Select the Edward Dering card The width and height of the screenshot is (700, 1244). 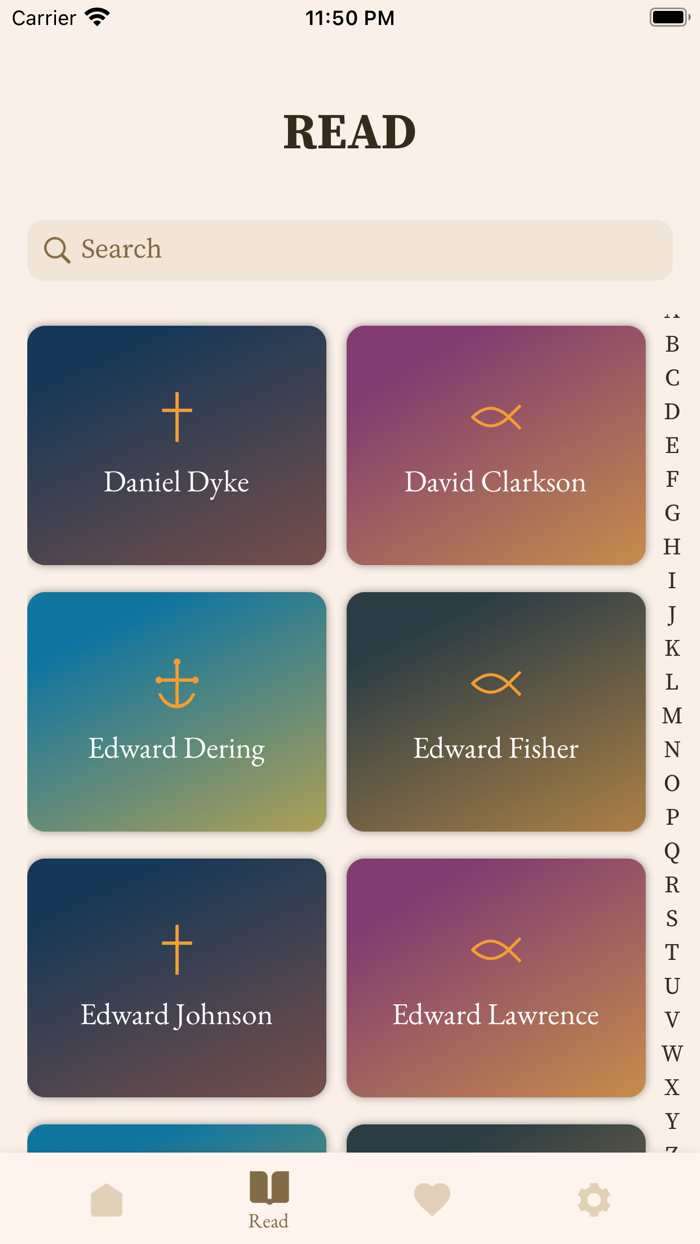click(x=177, y=712)
